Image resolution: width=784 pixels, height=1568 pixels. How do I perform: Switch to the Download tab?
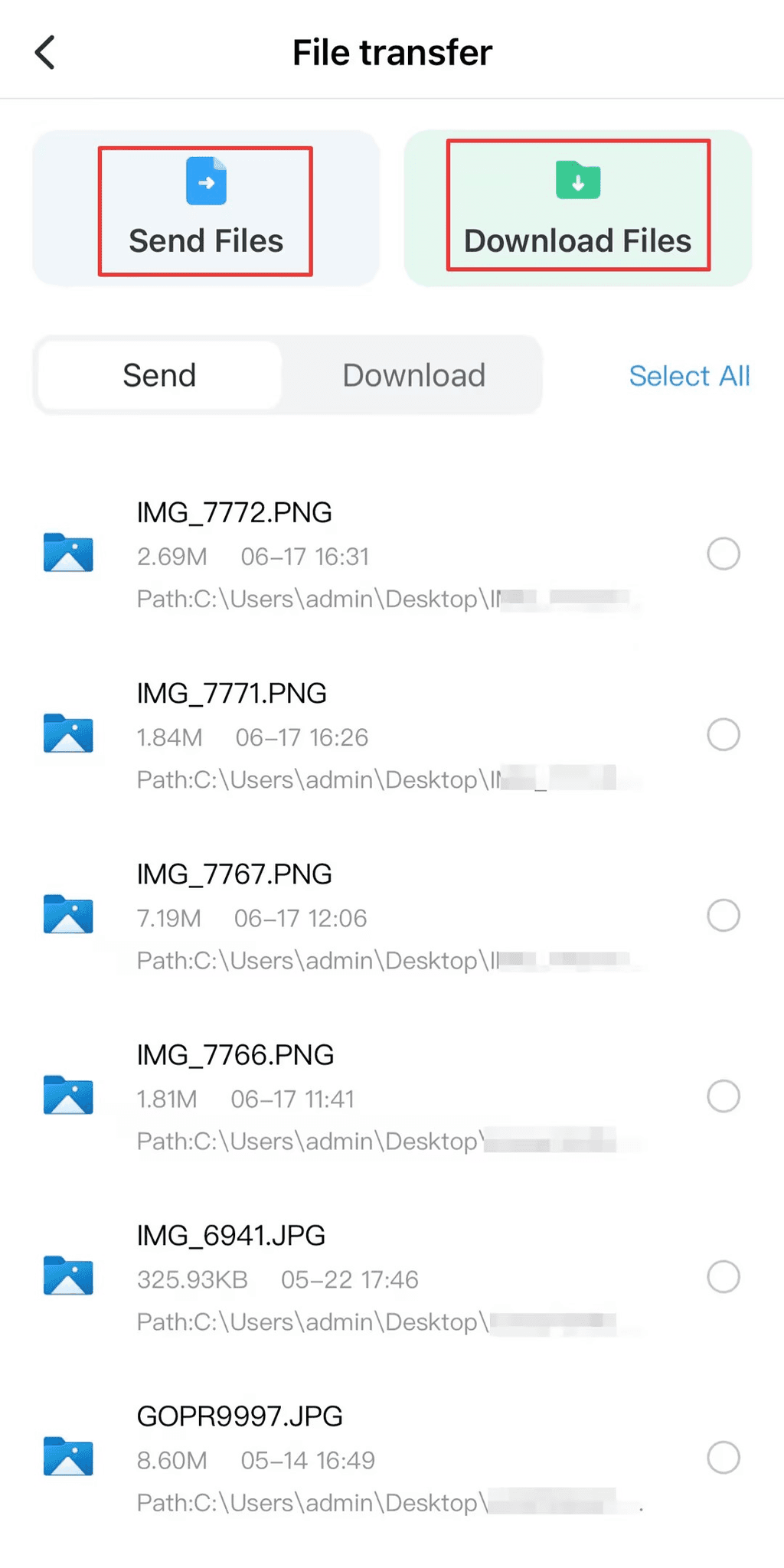point(413,375)
